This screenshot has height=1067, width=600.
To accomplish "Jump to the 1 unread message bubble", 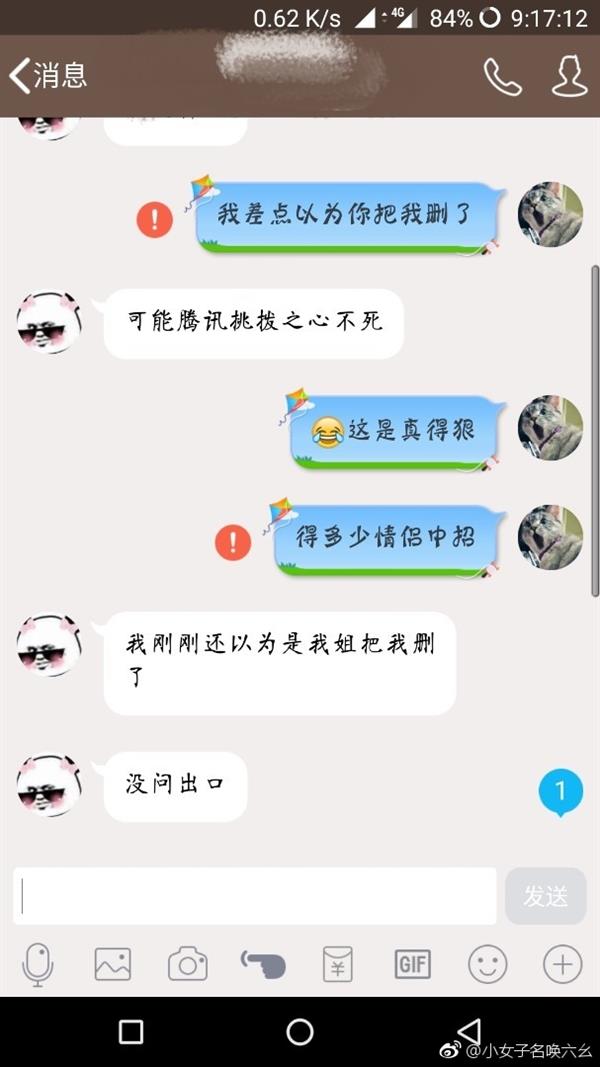I will coord(560,792).
